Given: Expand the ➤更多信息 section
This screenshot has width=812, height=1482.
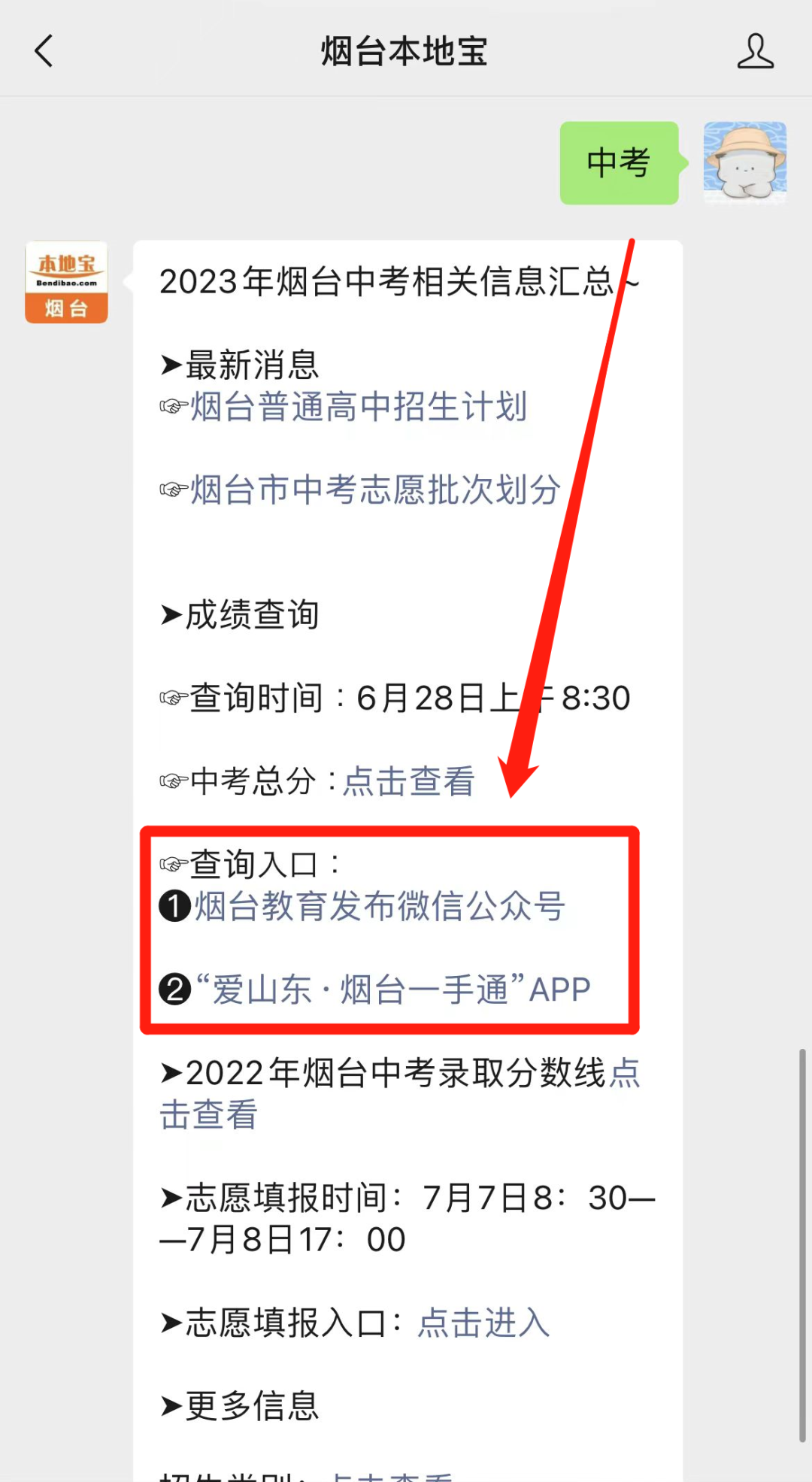Looking at the screenshot, I should [x=239, y=1405].
